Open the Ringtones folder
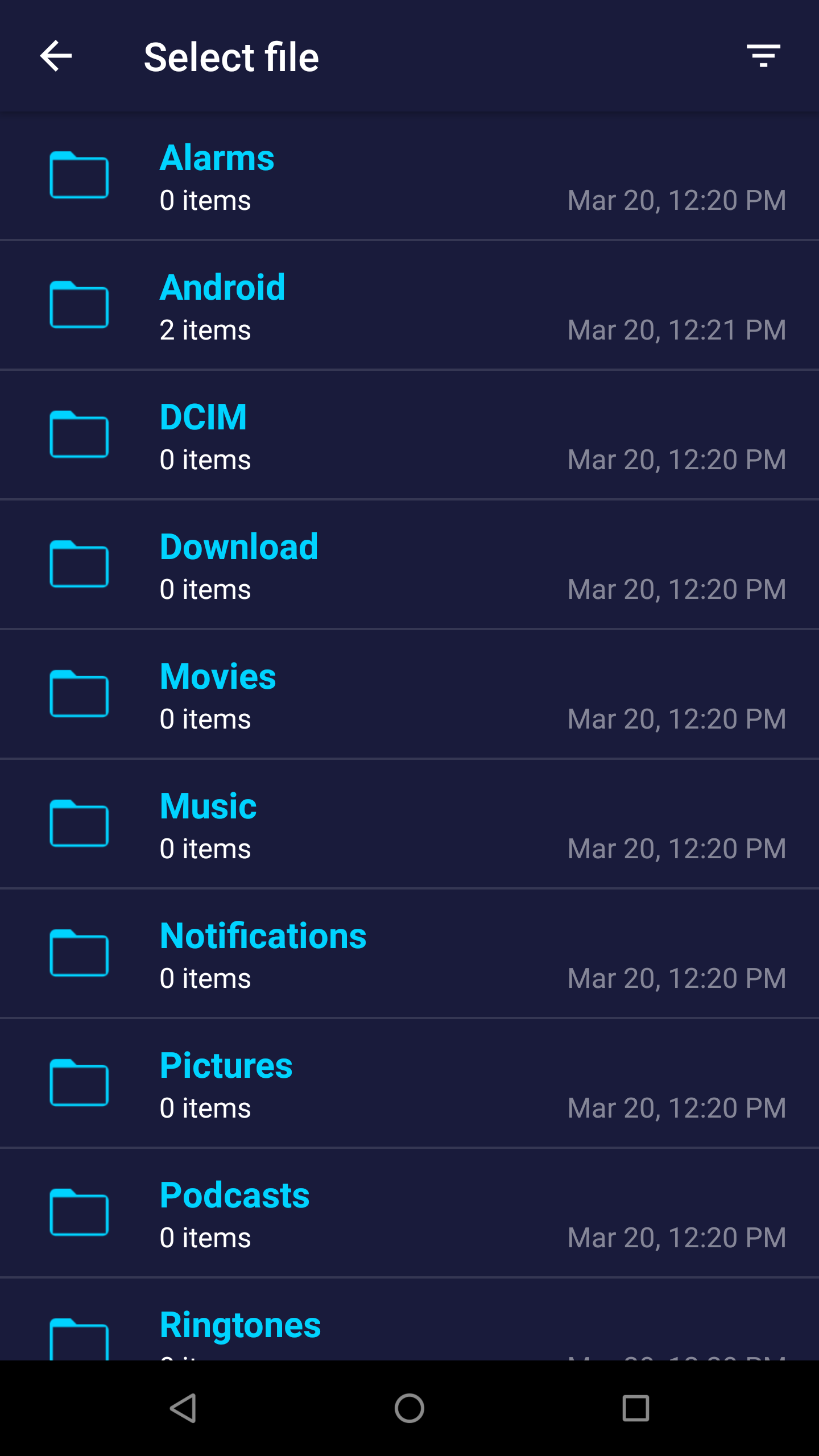Screen dimensions: 819x1456 pyautogui.click(x=240, y=1325)
